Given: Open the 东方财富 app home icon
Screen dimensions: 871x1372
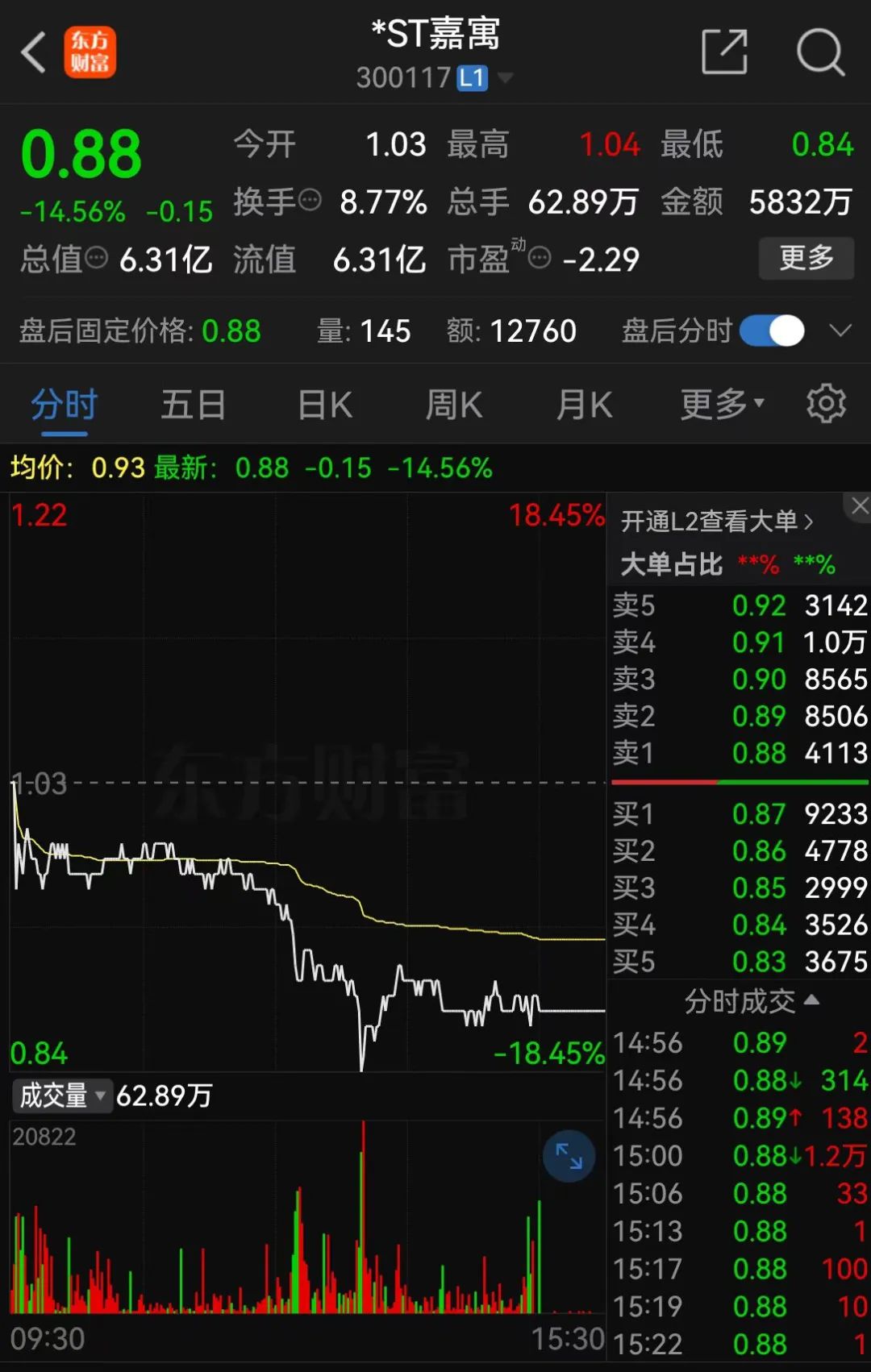Looking at the screenshot, I should click(x=90, y=52).
